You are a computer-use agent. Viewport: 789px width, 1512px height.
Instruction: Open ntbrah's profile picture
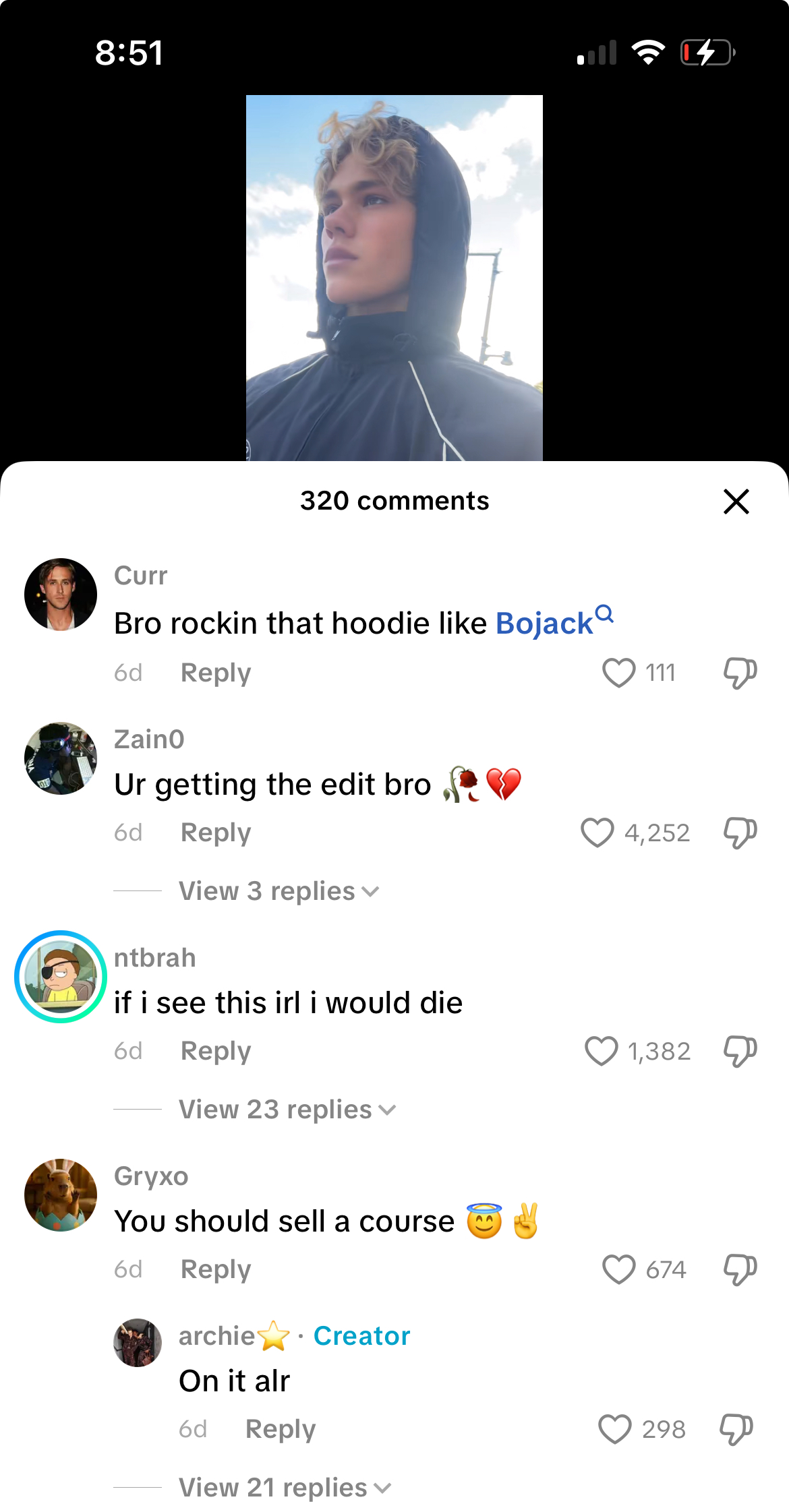(x=61, y=977)
